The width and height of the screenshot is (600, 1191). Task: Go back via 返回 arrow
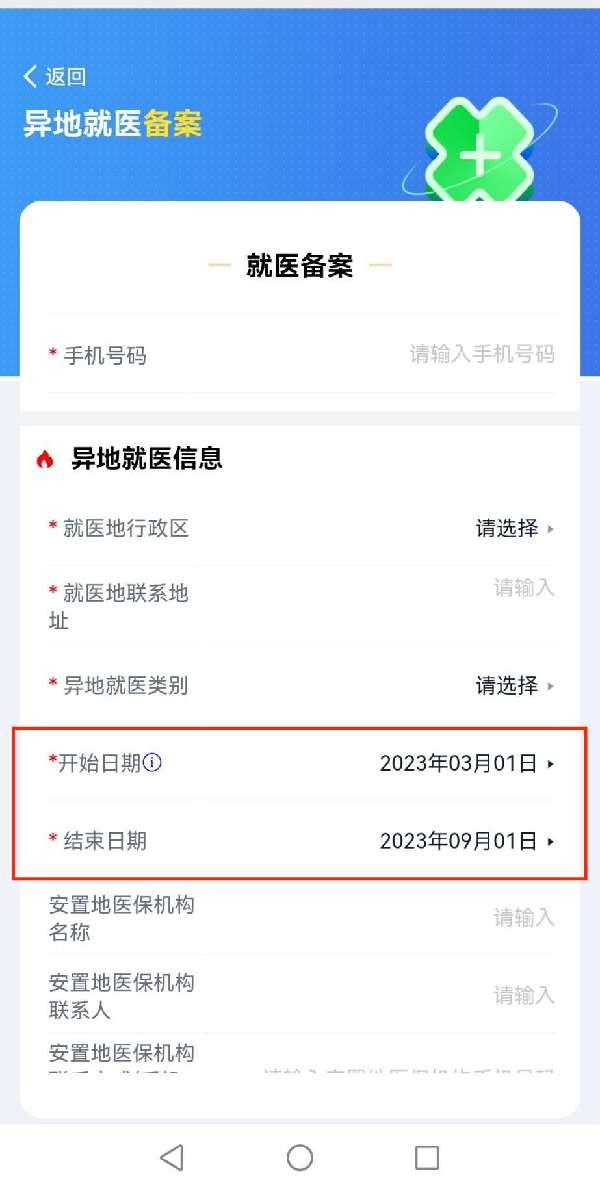[54, 77]
